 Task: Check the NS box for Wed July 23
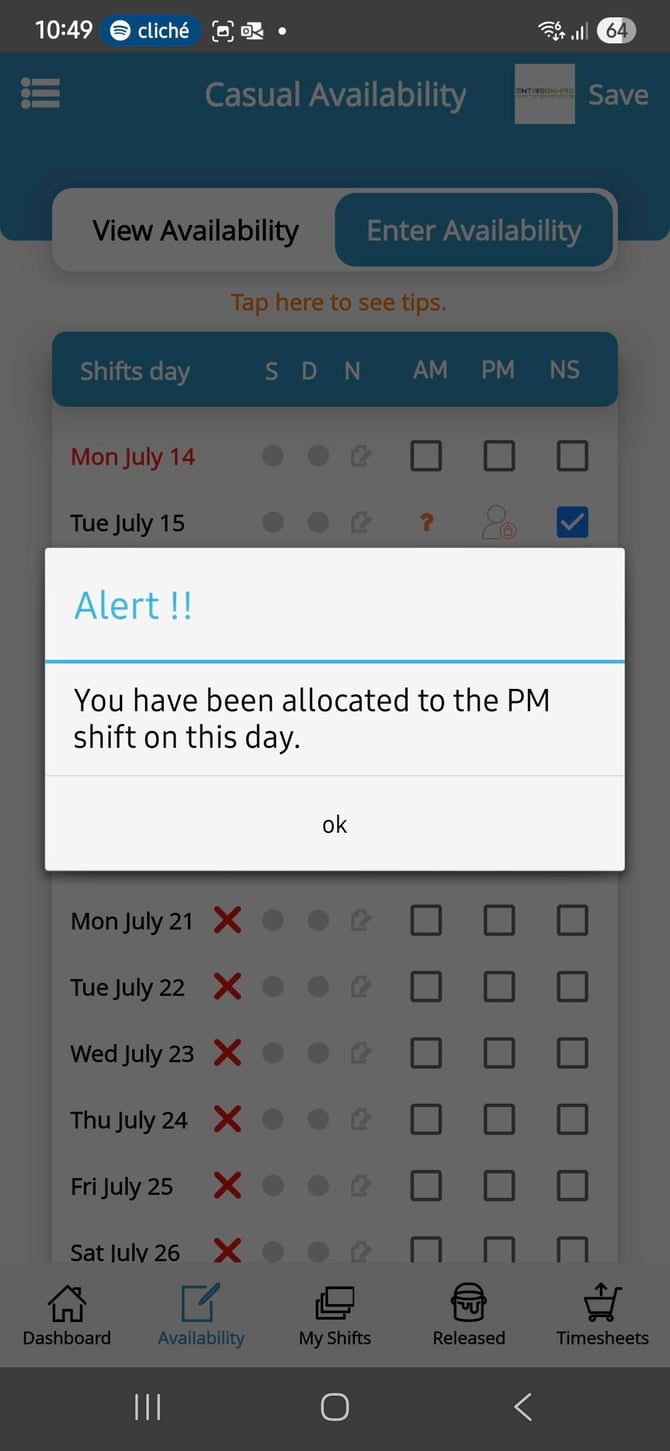pos(572,1053)
